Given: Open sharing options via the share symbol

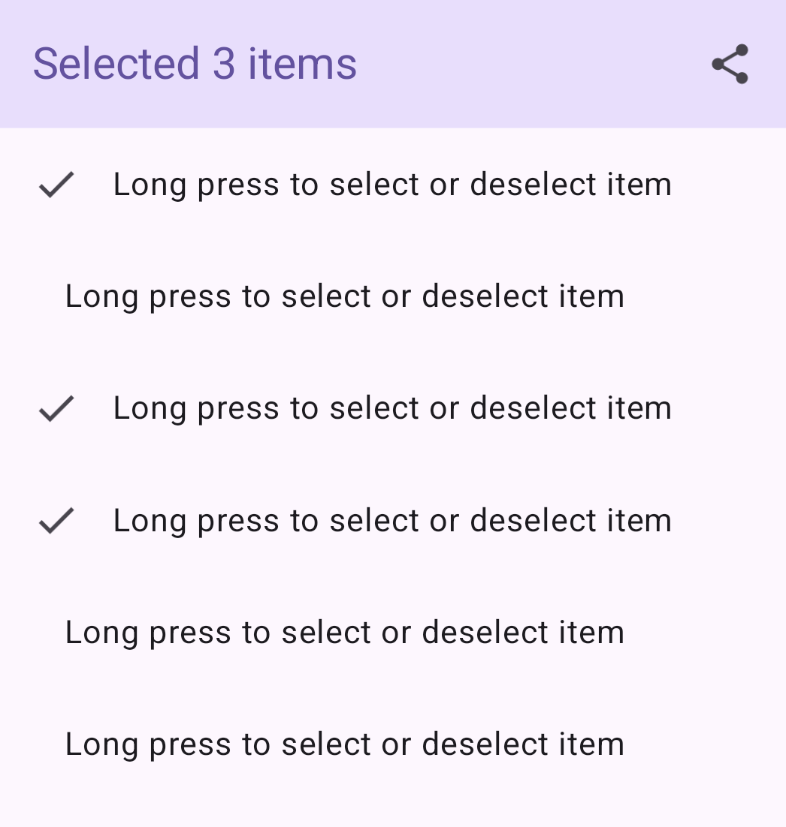Looking at the screenshot, I should (729, 64).
